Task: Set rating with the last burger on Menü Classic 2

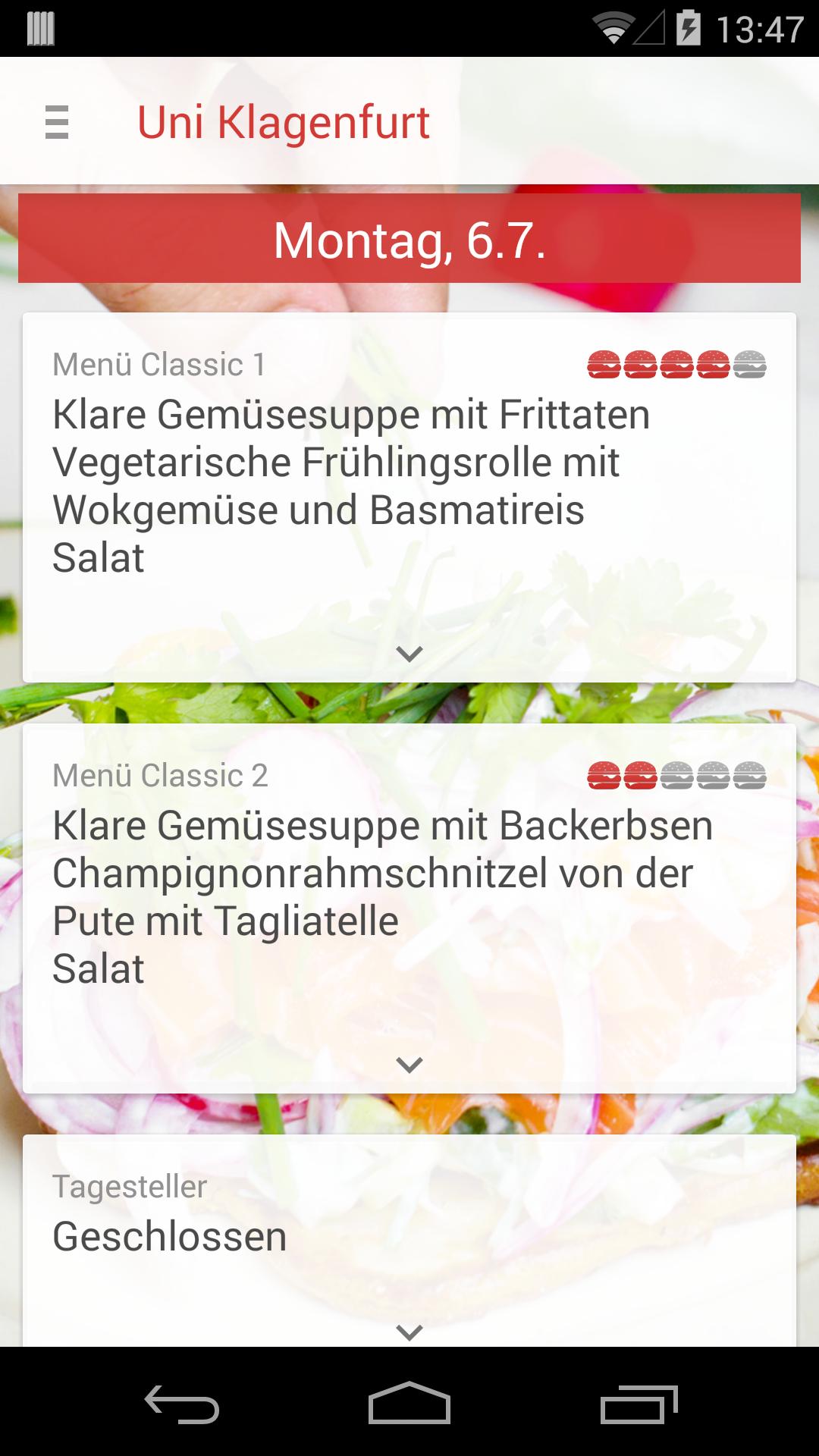Action: 752,775
